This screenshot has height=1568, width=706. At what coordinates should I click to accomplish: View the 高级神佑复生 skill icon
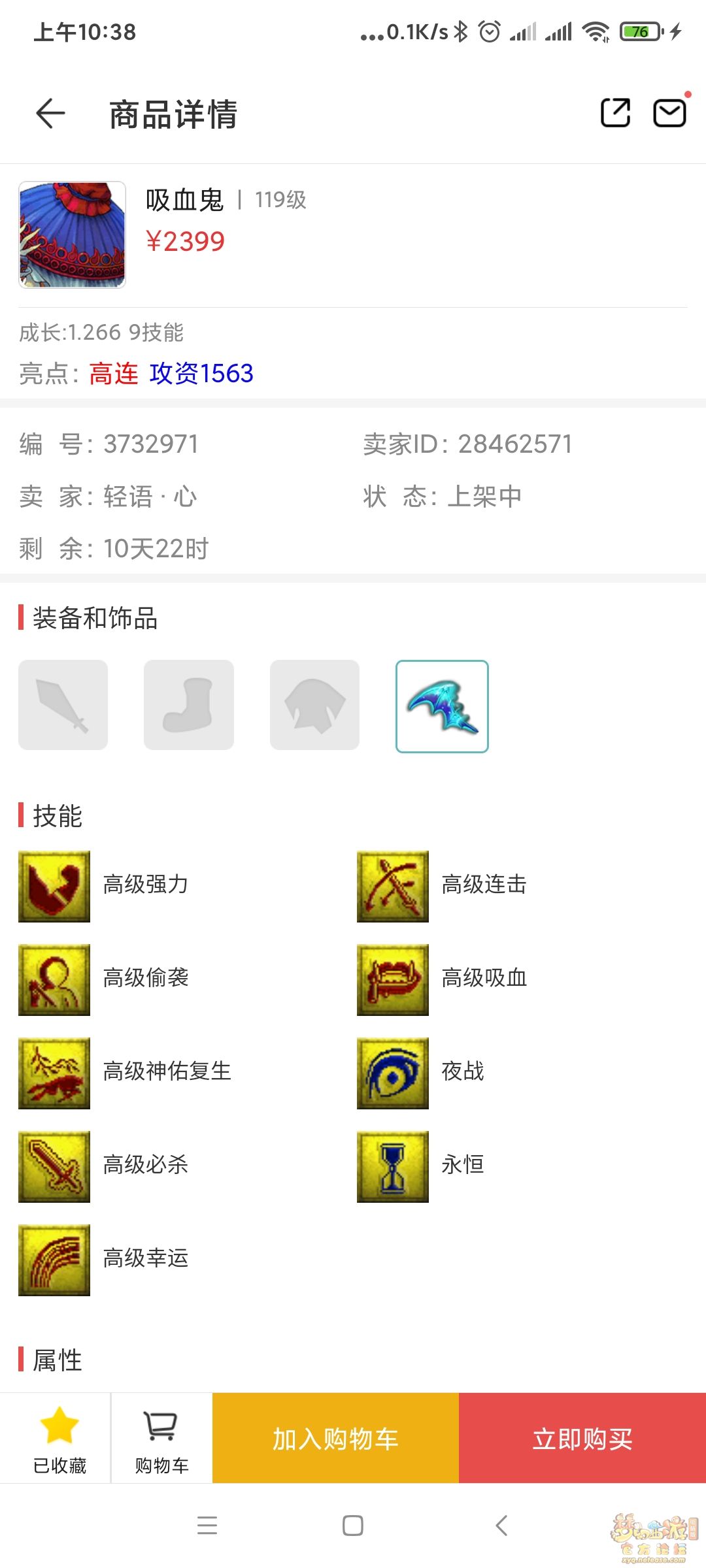point(54,1073)
